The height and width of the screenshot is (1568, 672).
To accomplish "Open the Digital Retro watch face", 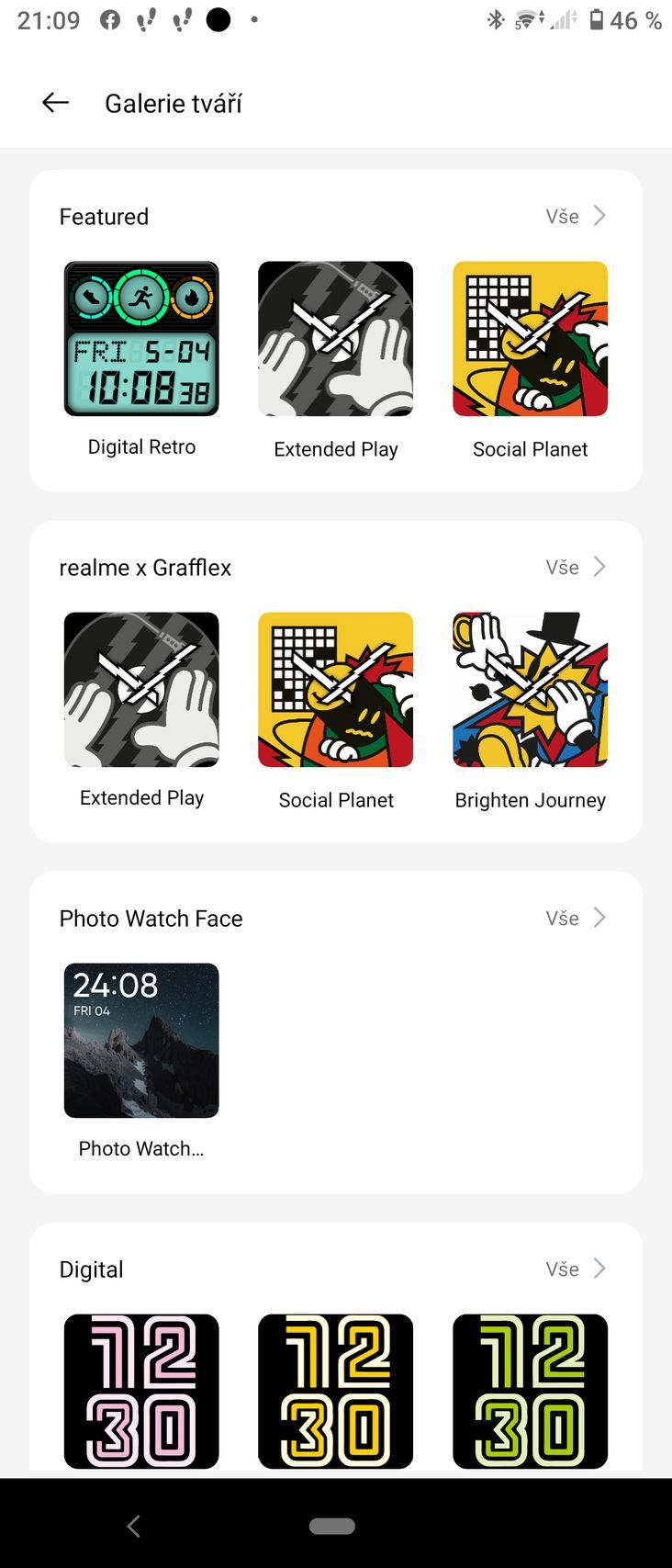I will click(141, 338).
